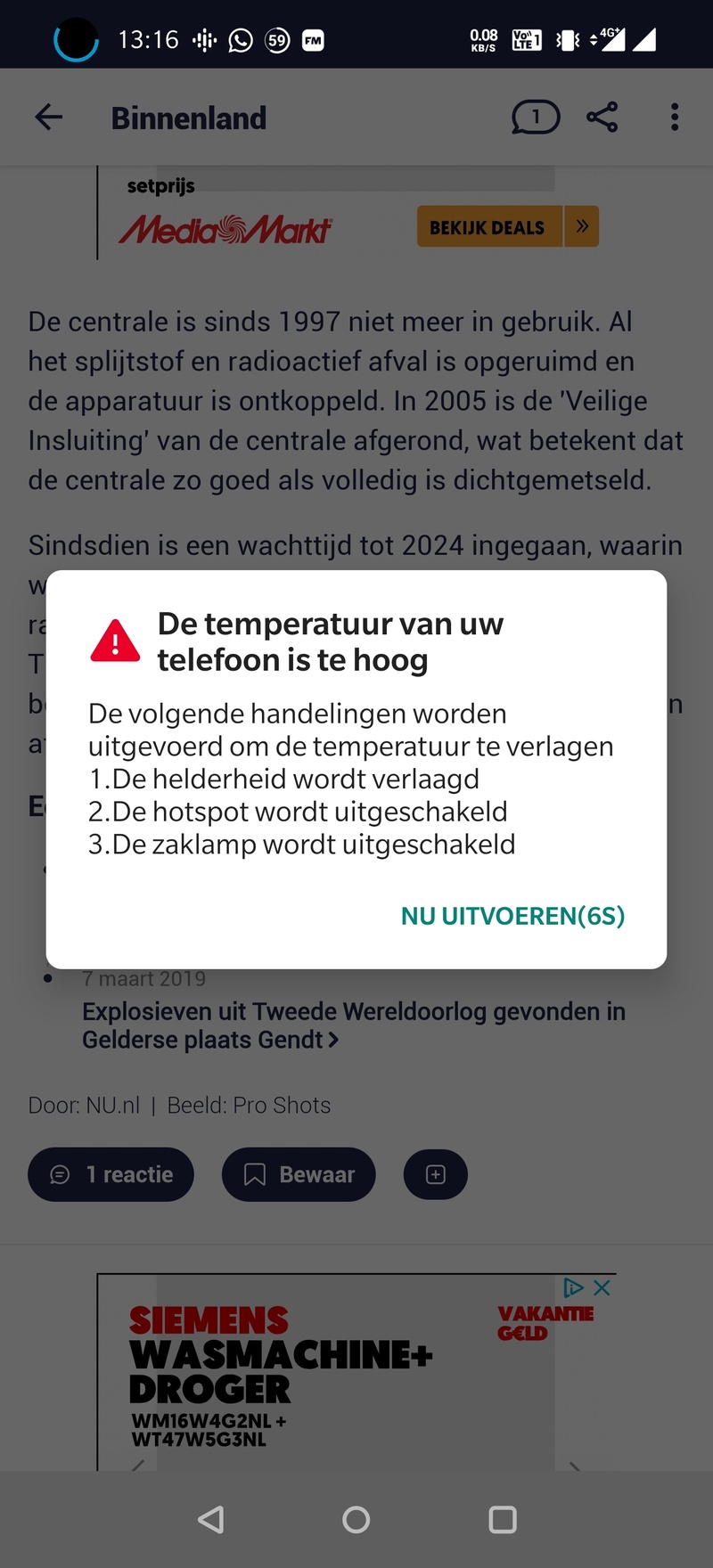Viewport: 713px width, 1568px height.
Task: Go to the system home screen
Action: pyautogui.click(x=356, y=1520)
